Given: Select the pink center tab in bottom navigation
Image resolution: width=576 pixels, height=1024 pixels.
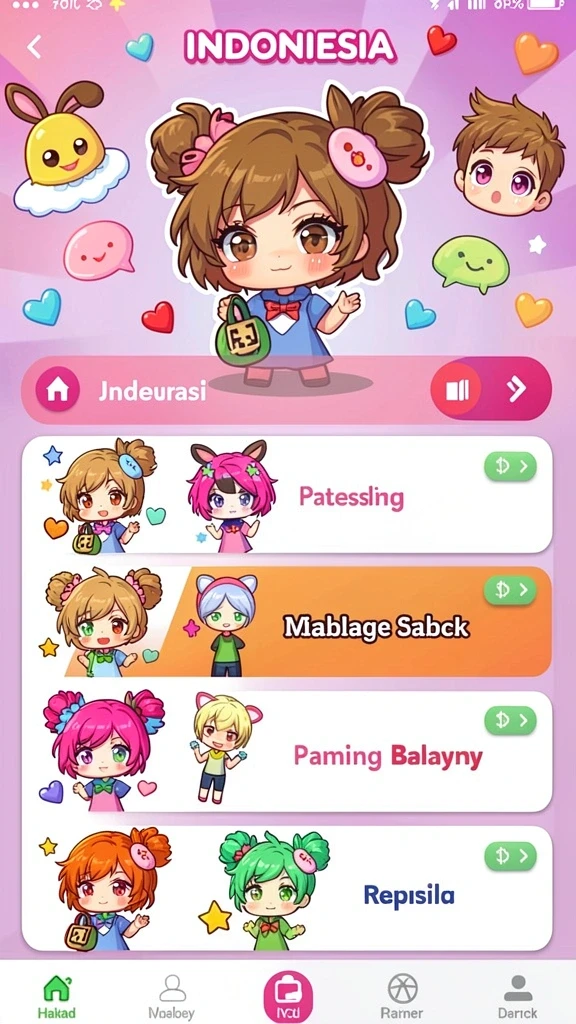Looking at the screenshot, I should [288, 997].
